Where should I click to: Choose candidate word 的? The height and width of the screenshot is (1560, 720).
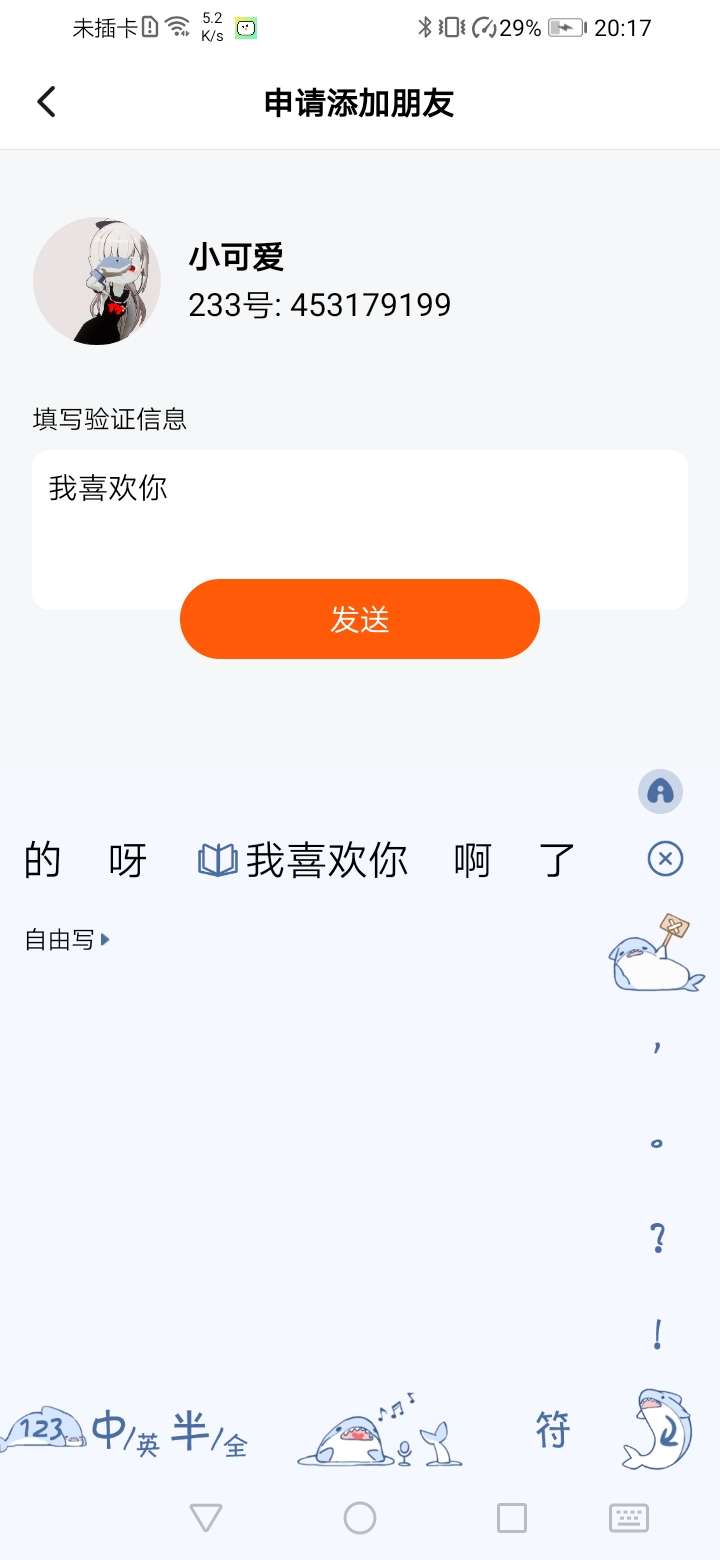(x=43, y=860)
